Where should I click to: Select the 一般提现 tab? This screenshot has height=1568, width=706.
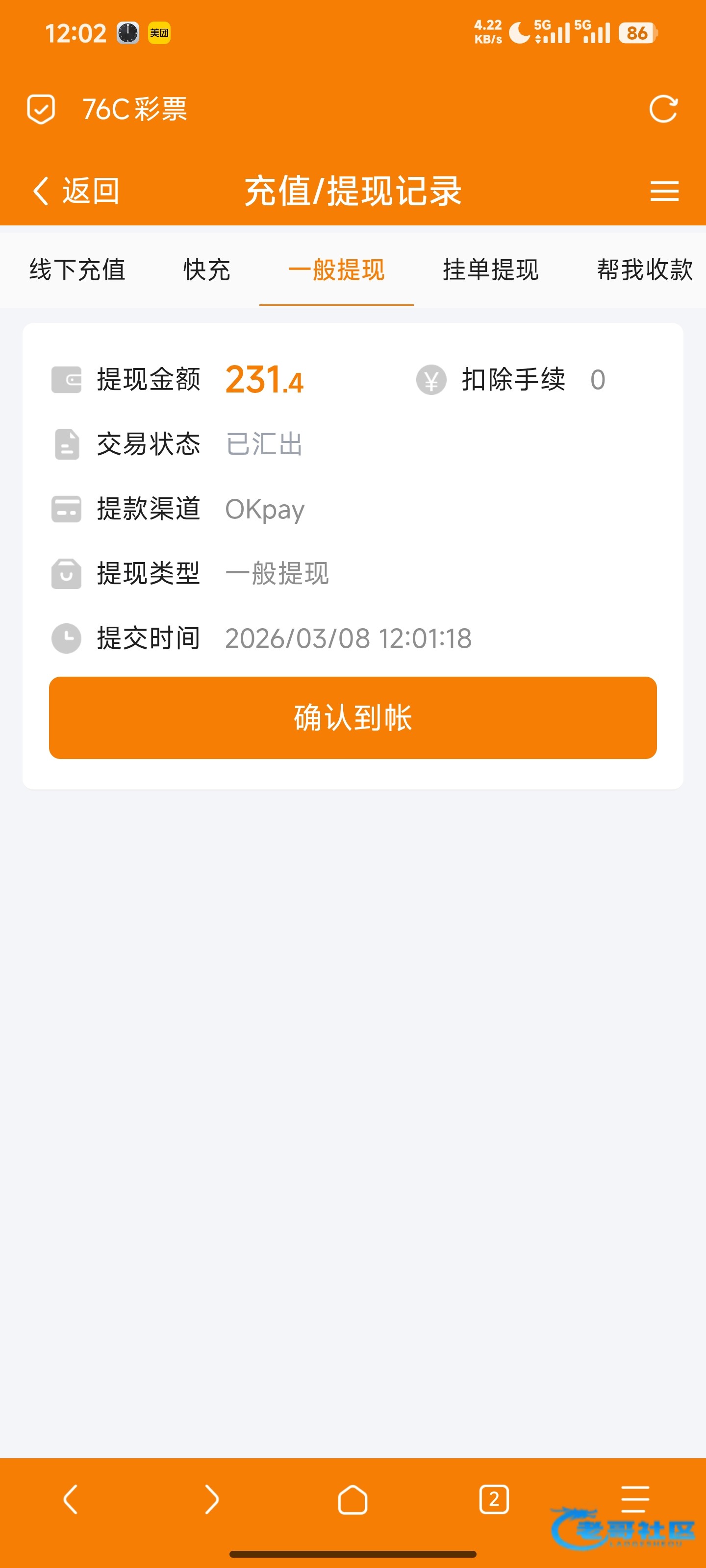point(336,269)
